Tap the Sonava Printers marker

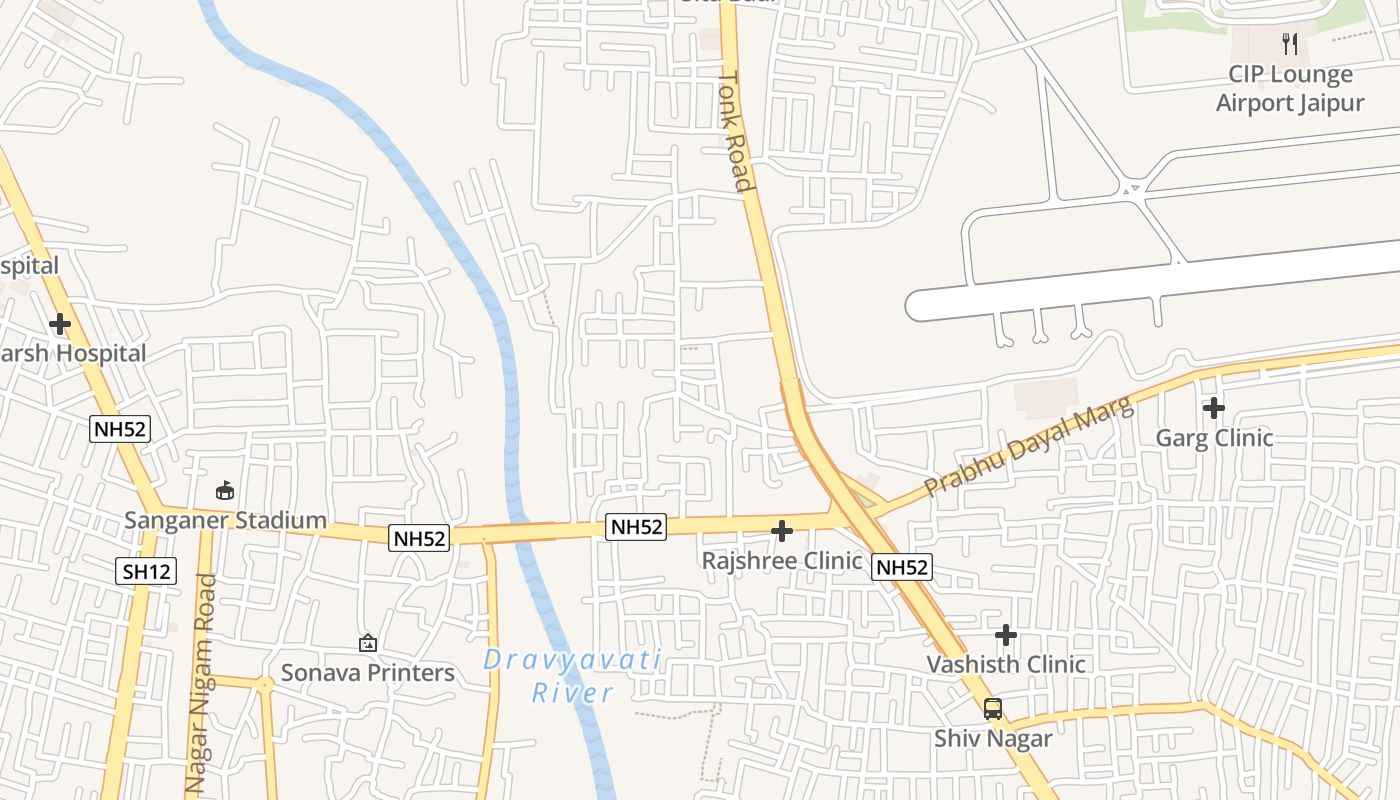coord(368,643)
